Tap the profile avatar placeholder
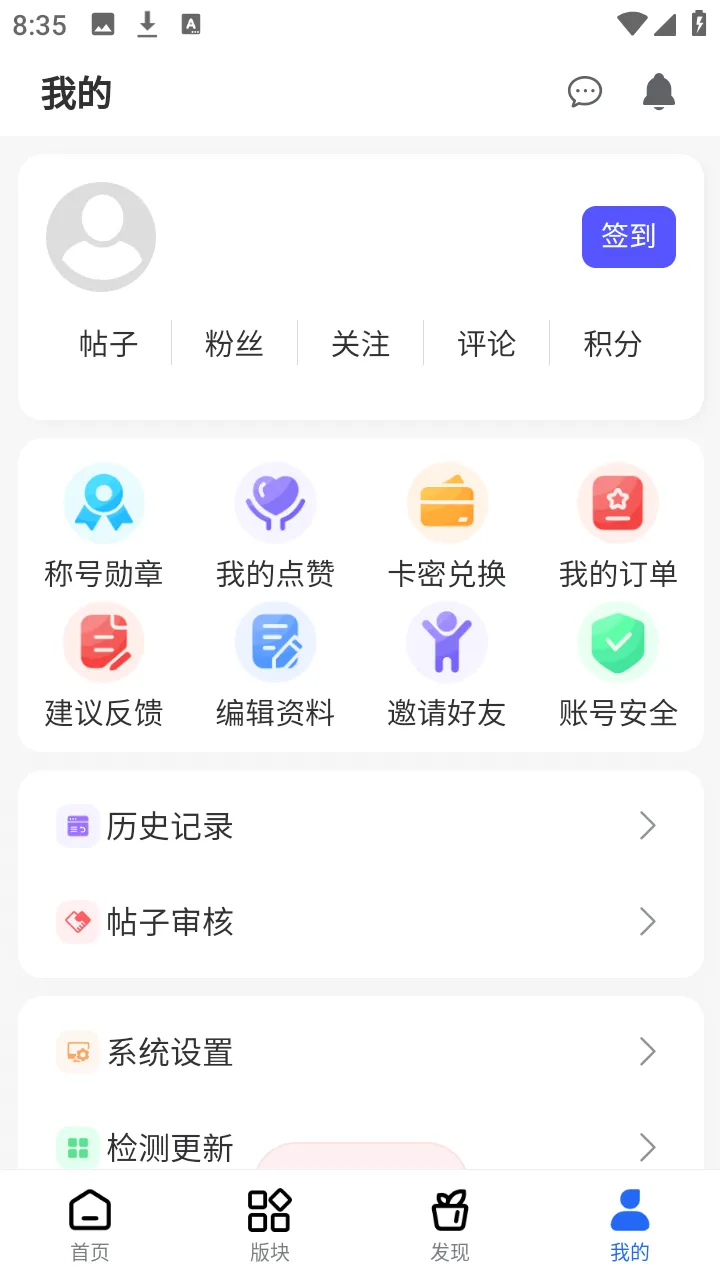 pyautogui.click(x=101, y=236)
